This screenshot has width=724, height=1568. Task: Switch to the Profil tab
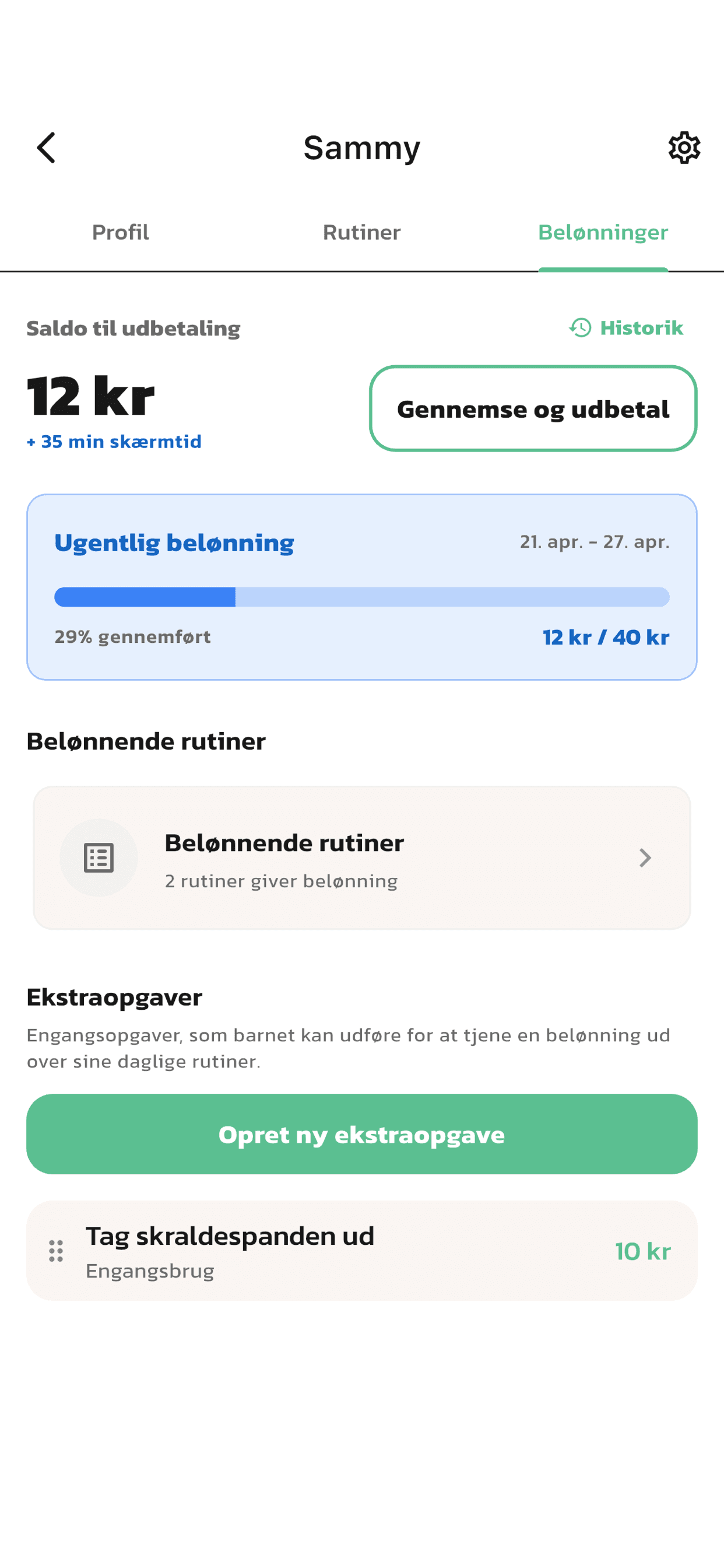click(121, 233)
